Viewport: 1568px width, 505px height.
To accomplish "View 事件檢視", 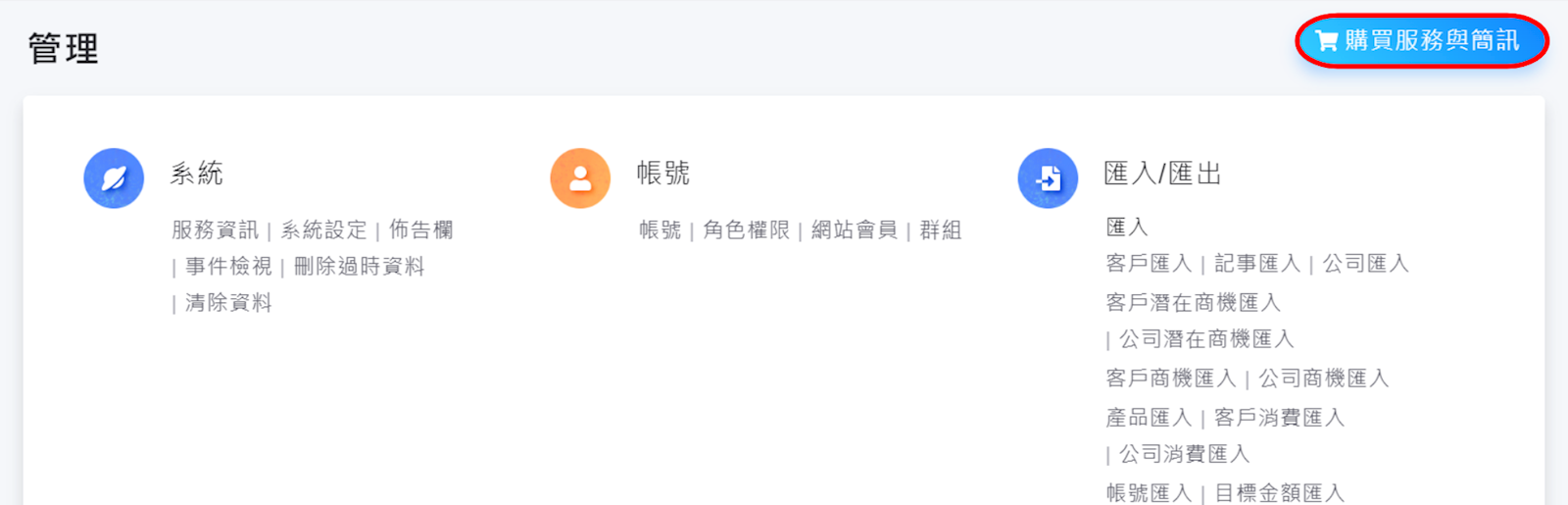I will coord(228,267).
